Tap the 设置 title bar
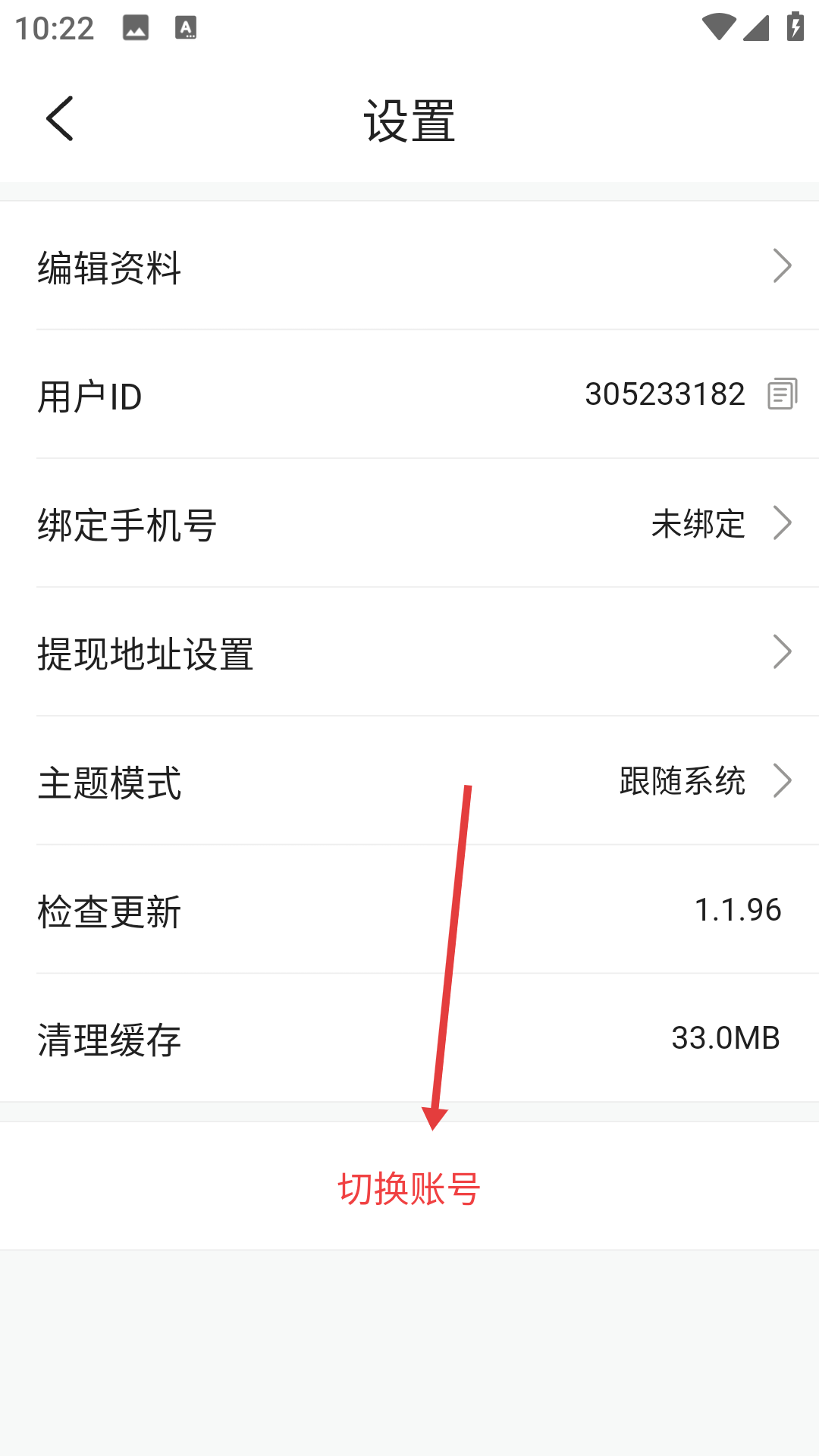The width and height of the screenshot is (819, 1456). pos(409,120)
